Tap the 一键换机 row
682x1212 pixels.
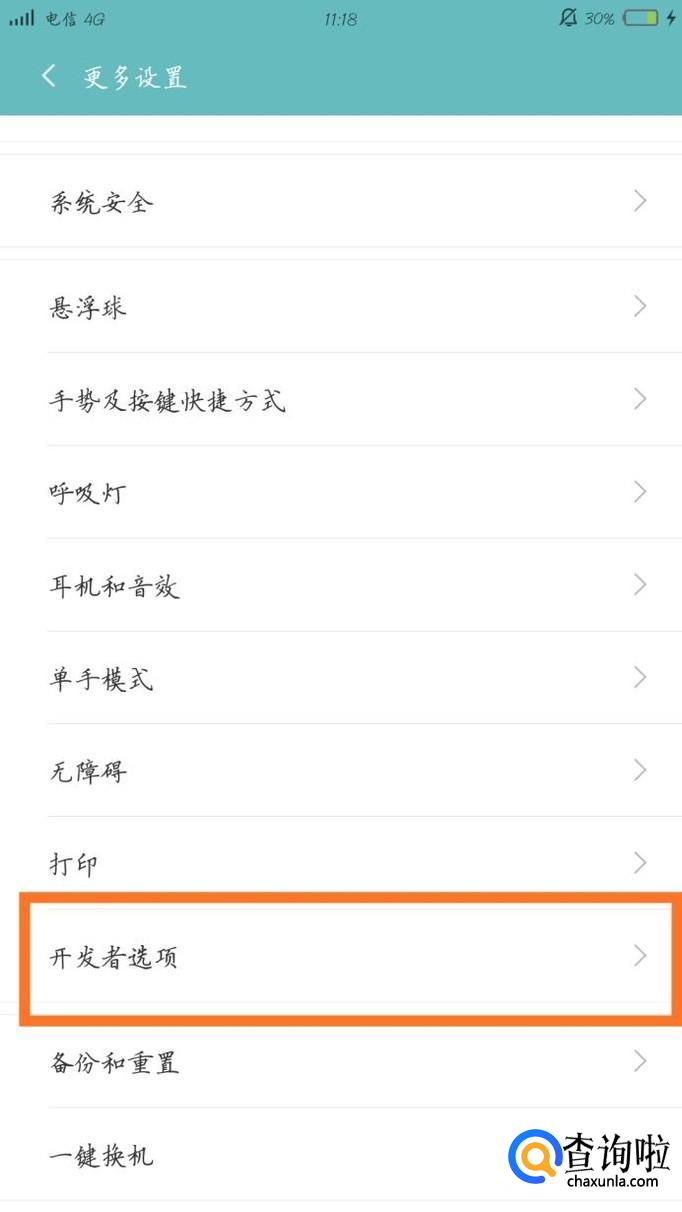point(341,1155)
